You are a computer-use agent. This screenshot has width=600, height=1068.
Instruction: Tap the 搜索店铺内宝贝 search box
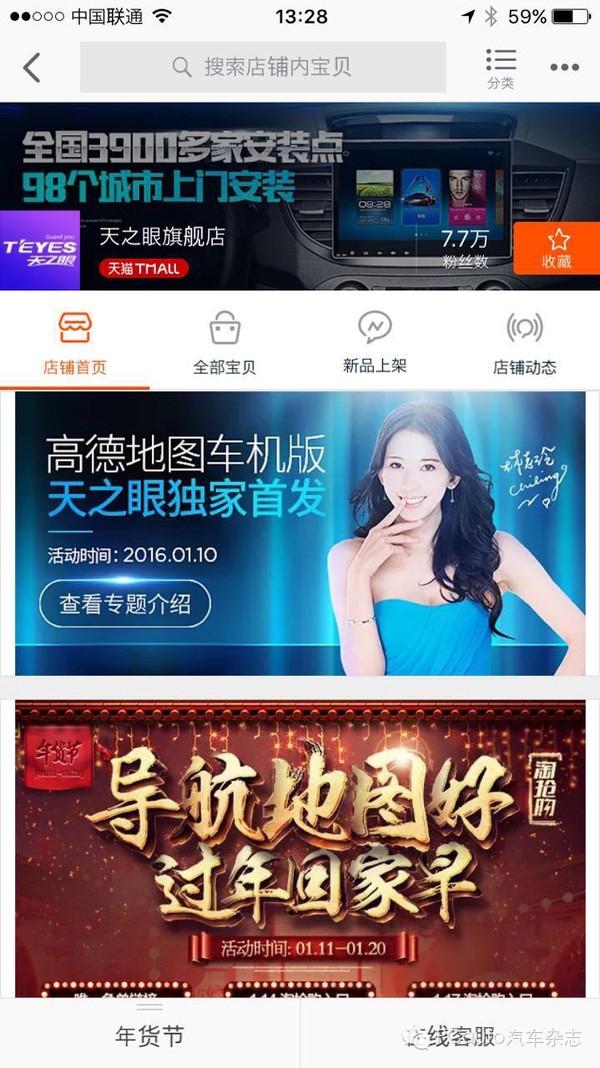[262, 67]
